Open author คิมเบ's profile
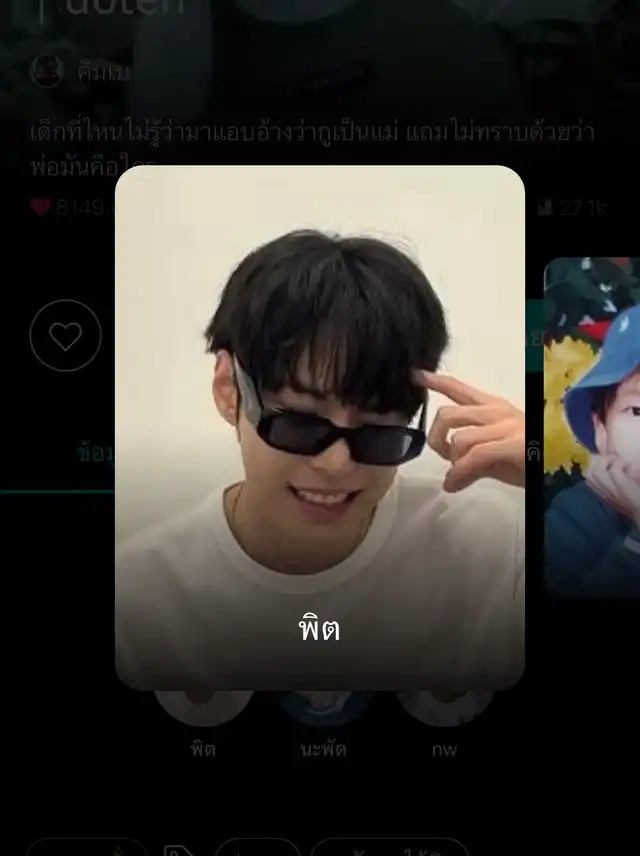The width and height of the screenshot is (640, 856). point(80,72)
